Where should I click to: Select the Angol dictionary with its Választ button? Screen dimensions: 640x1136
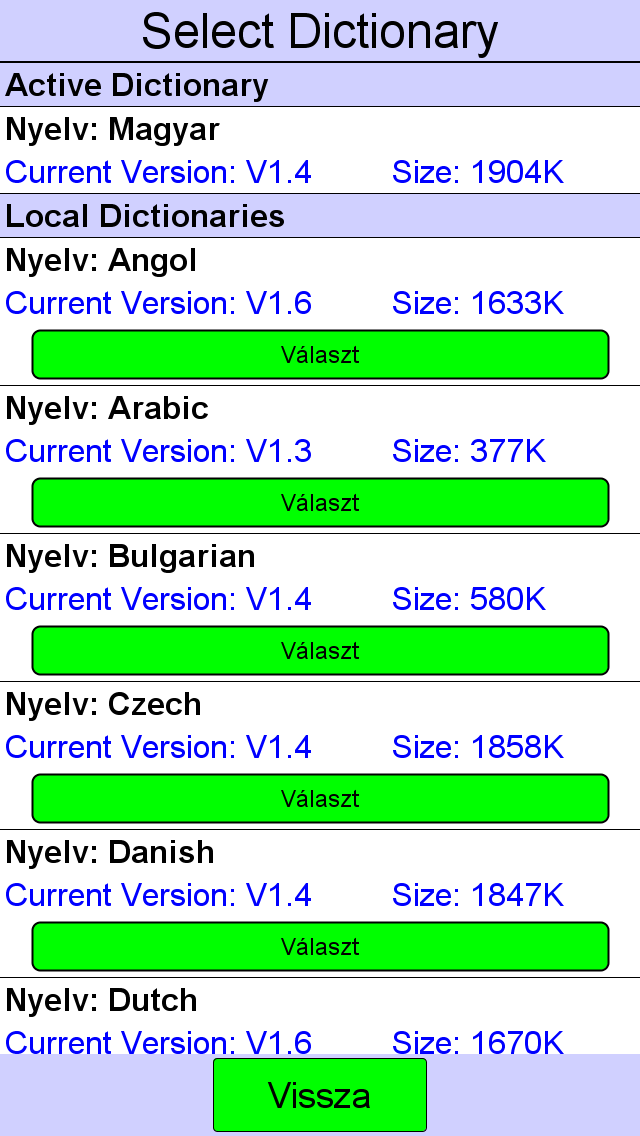click(320, 354)
